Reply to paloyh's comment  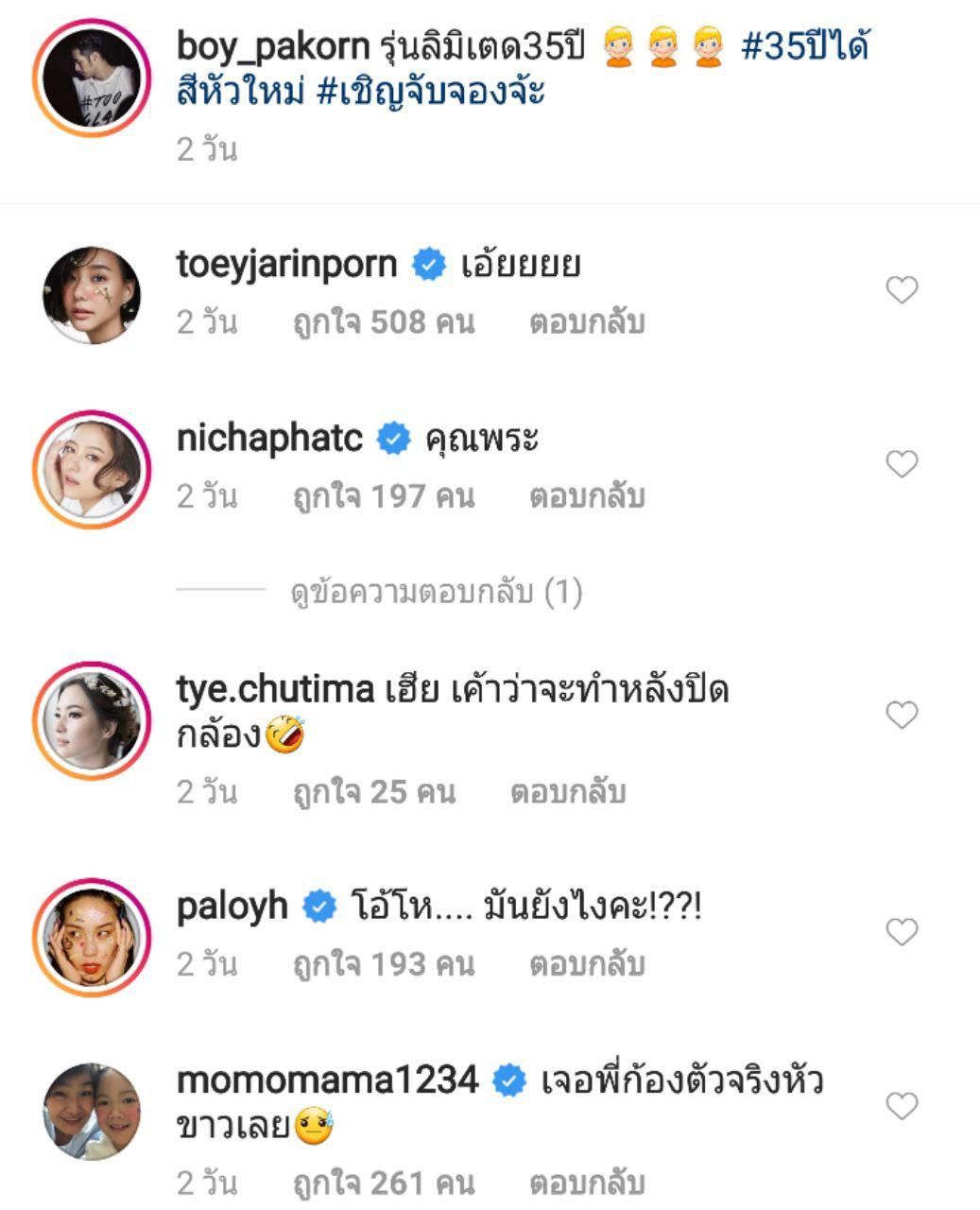tap(586, 965)
